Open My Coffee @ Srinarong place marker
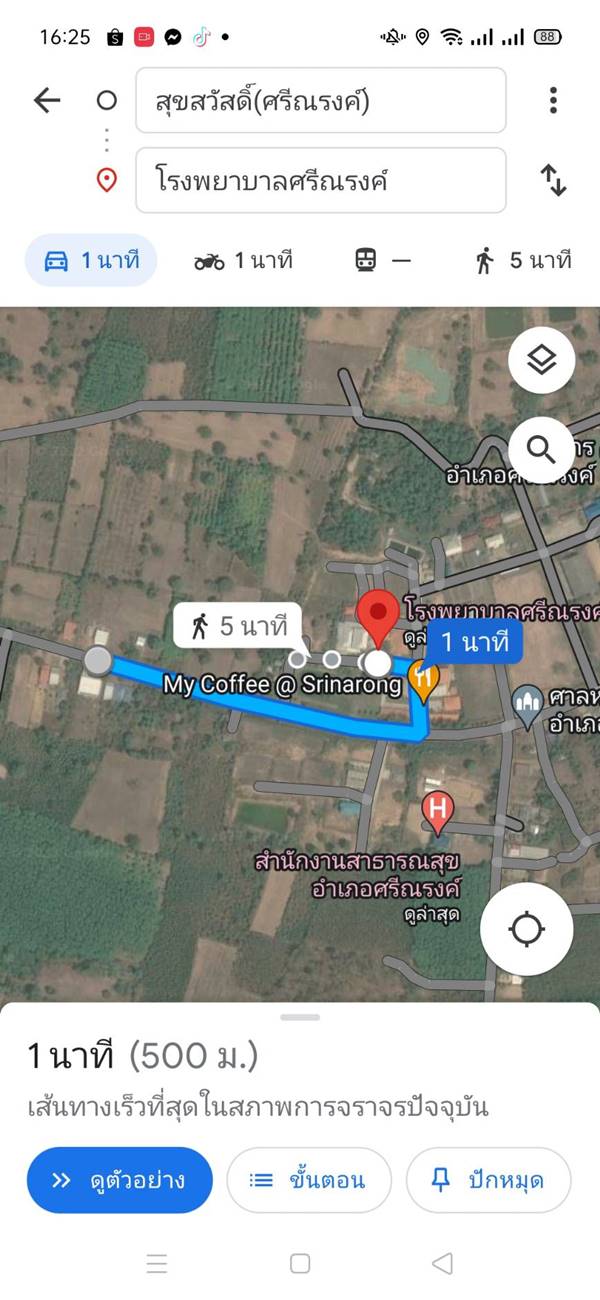The height and width of the screenshot is (1300, 600). click(424, 683)
